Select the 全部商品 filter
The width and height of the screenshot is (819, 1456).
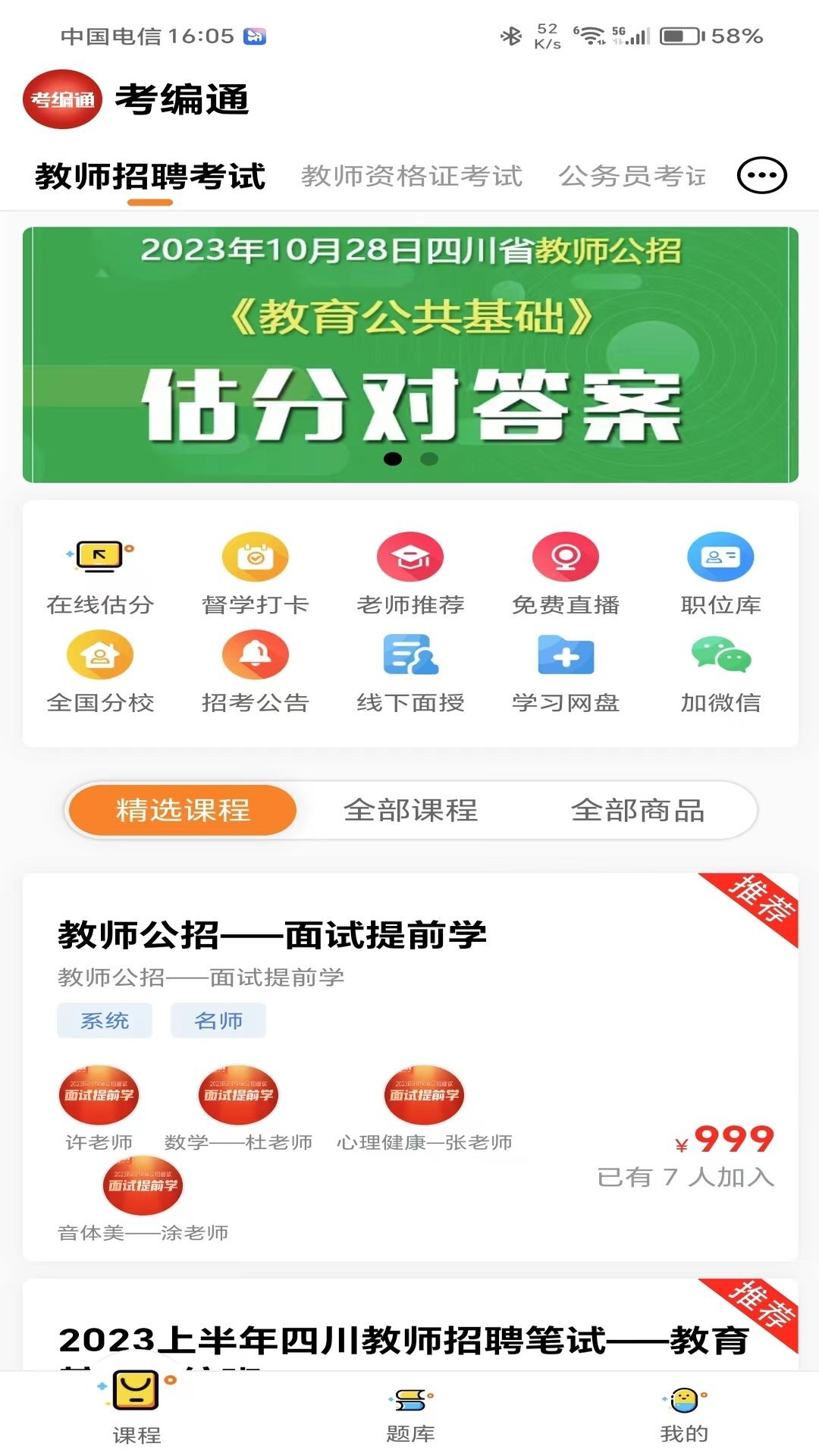(639, 811)
